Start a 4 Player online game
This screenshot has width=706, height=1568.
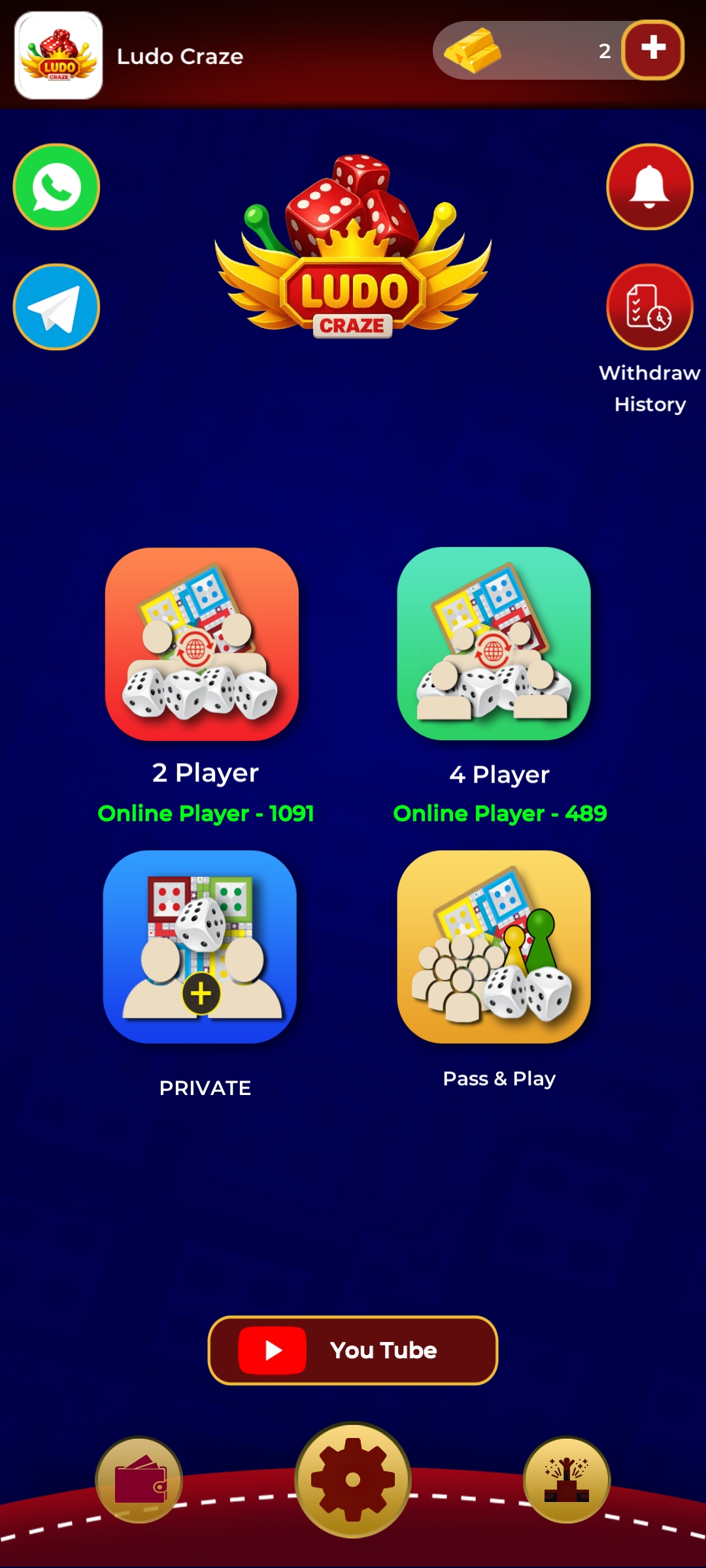(494, 644)
